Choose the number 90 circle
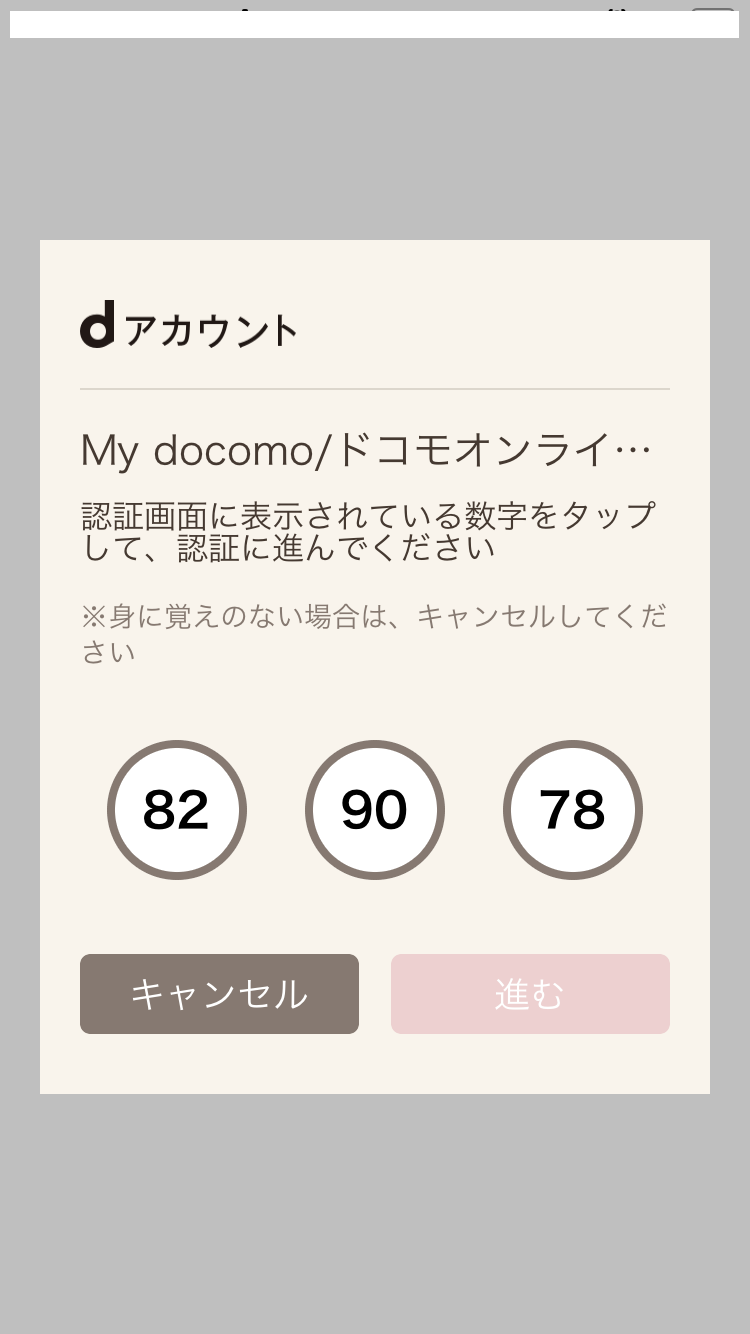750x1334 pixels. (375, 810)
